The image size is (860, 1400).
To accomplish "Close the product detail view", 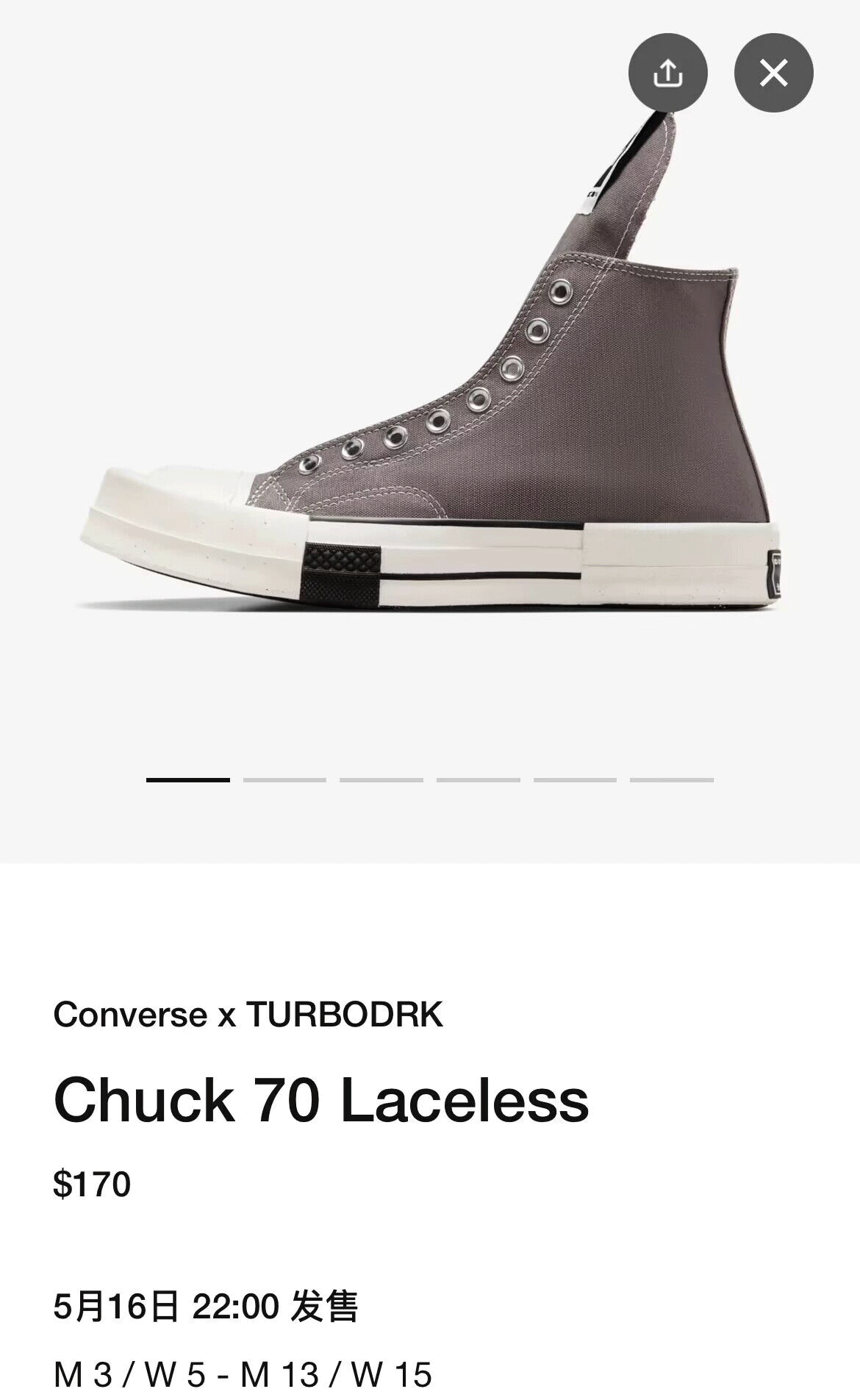I will (x=773, y=73).
